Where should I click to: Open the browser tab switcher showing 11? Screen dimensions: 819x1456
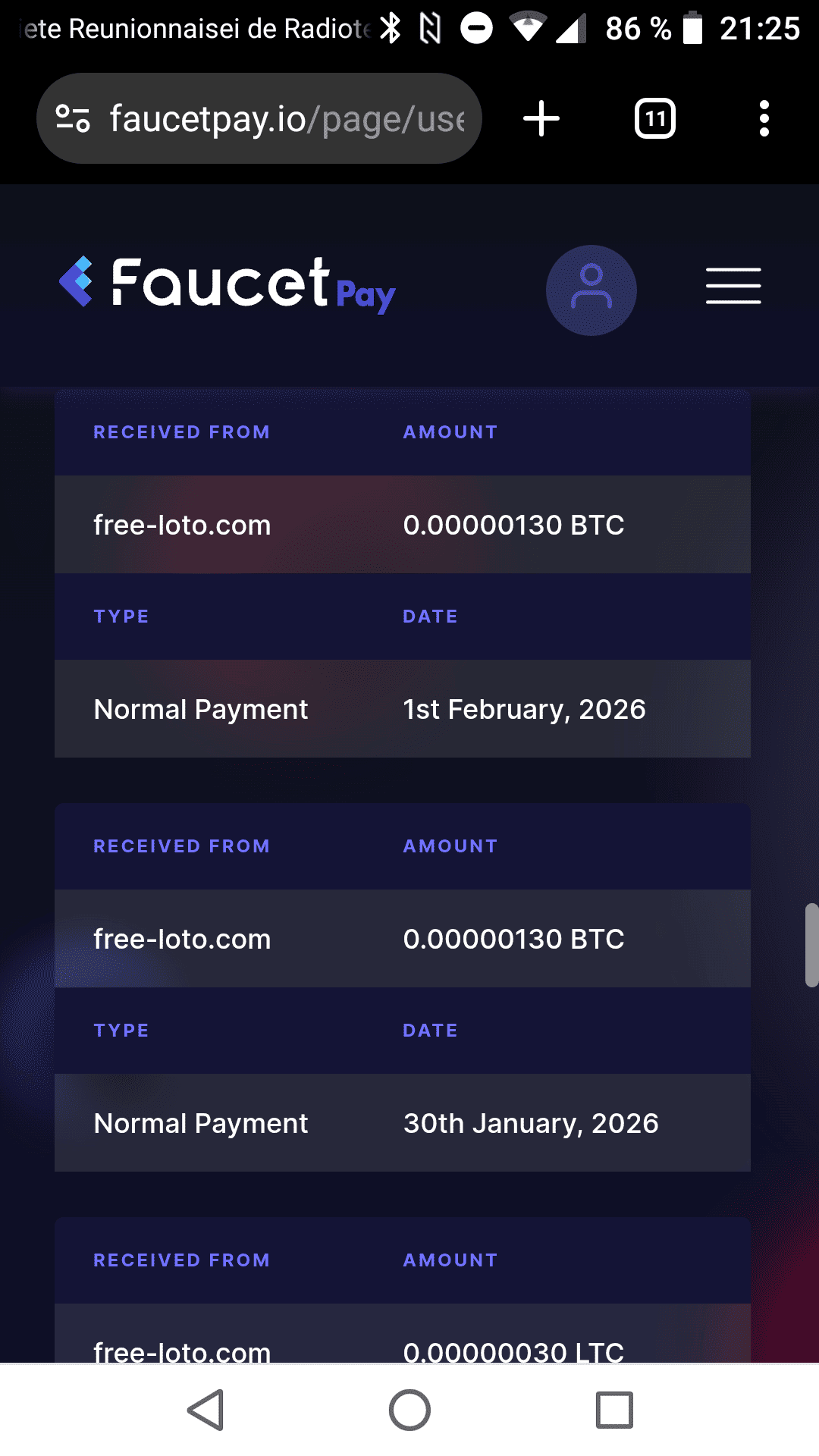[x=654, y=118]
